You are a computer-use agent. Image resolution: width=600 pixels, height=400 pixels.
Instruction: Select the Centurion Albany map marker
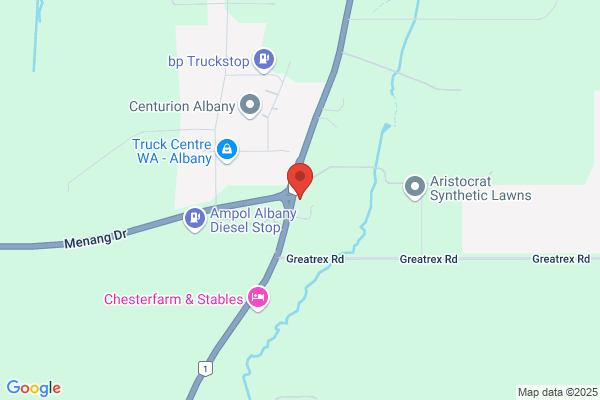tap(250, 105)
